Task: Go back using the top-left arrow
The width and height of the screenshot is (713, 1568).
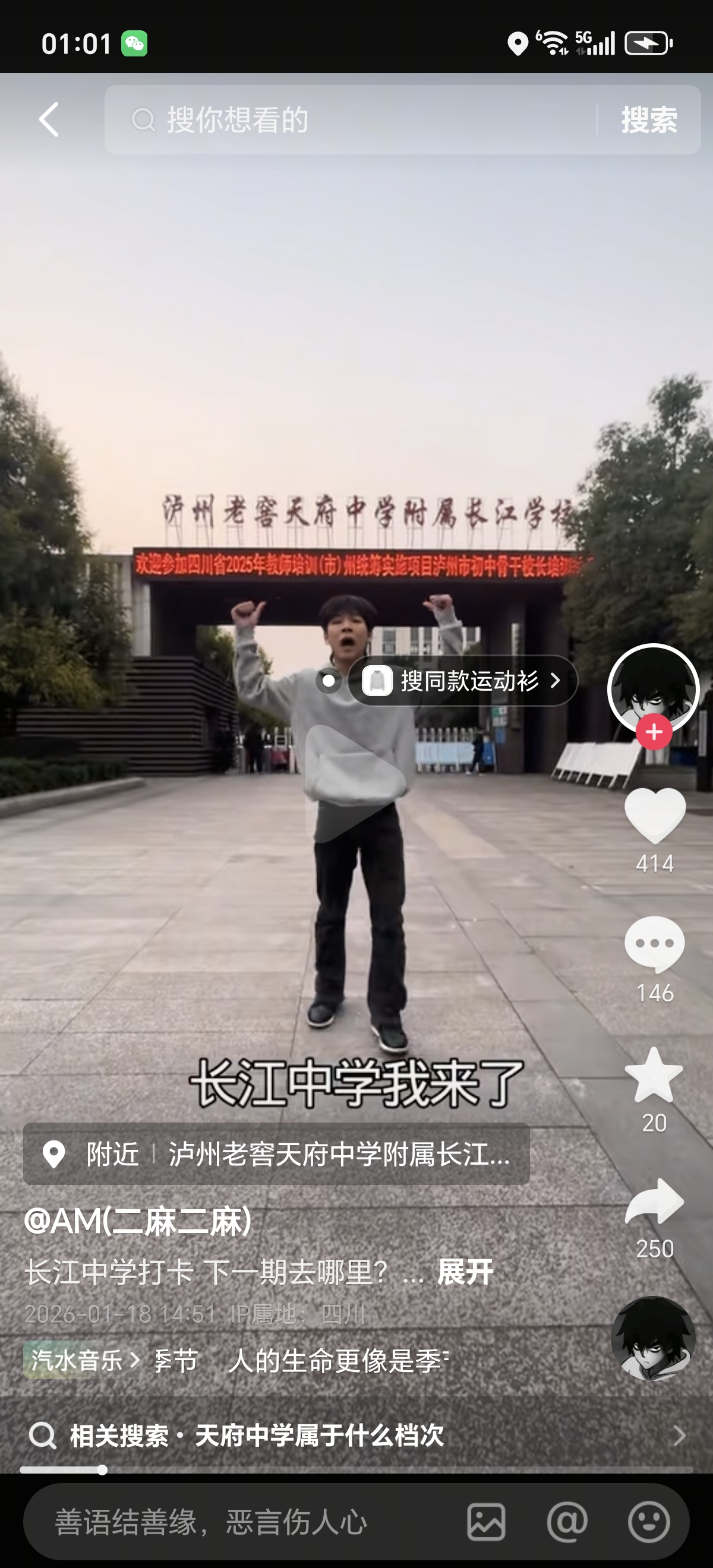Action: click(x=49, y=119)
